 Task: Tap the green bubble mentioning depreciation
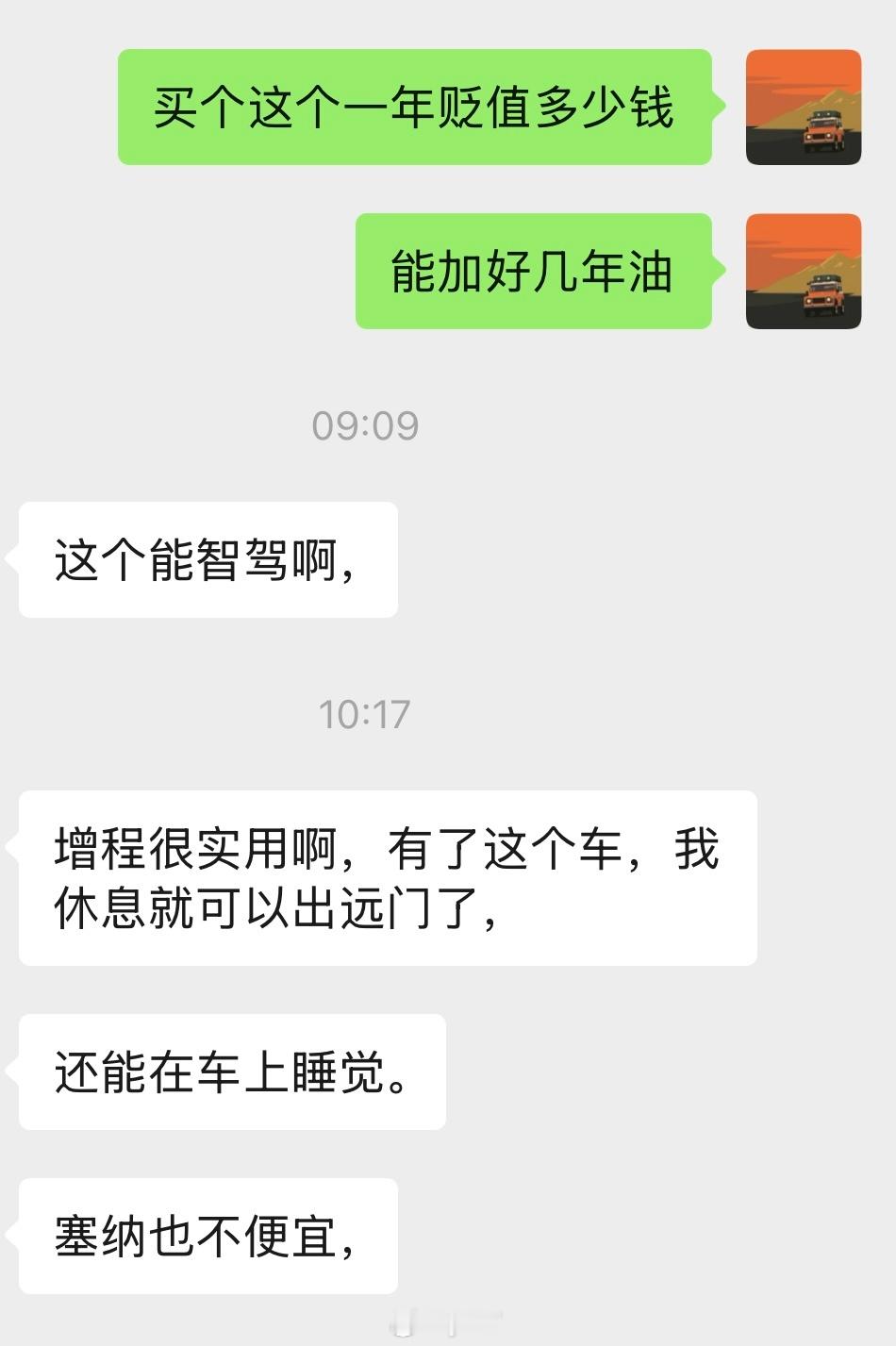[415, 108]
